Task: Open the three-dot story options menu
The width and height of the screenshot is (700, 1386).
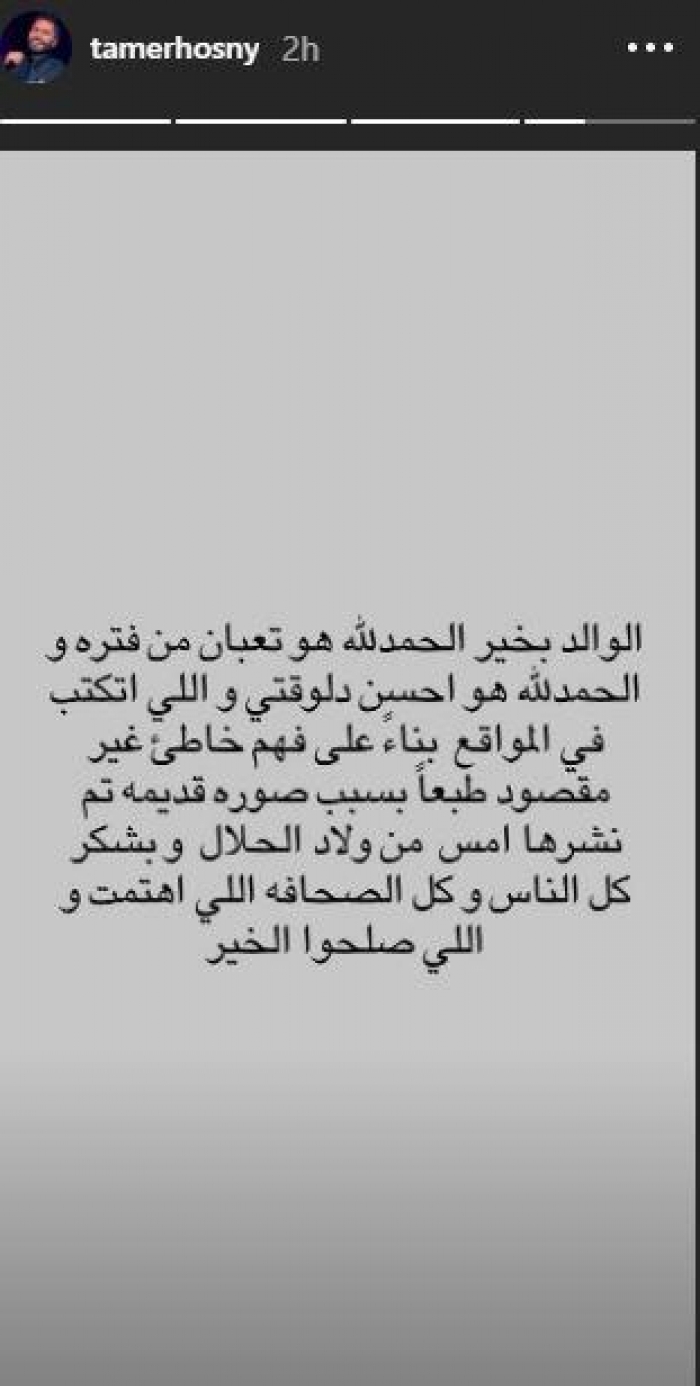Action: (x=650, y=49)
